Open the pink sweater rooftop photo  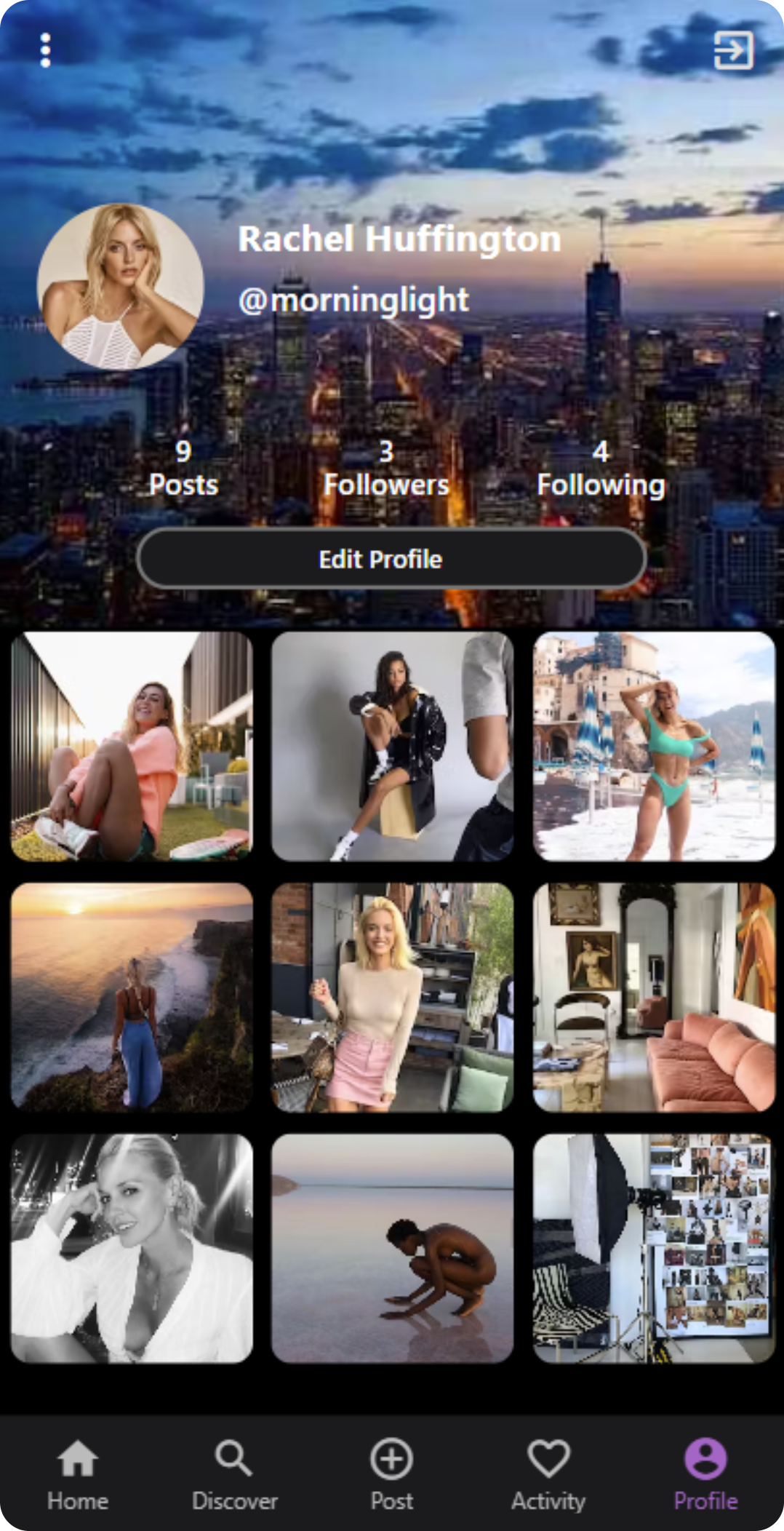[132, 746]
